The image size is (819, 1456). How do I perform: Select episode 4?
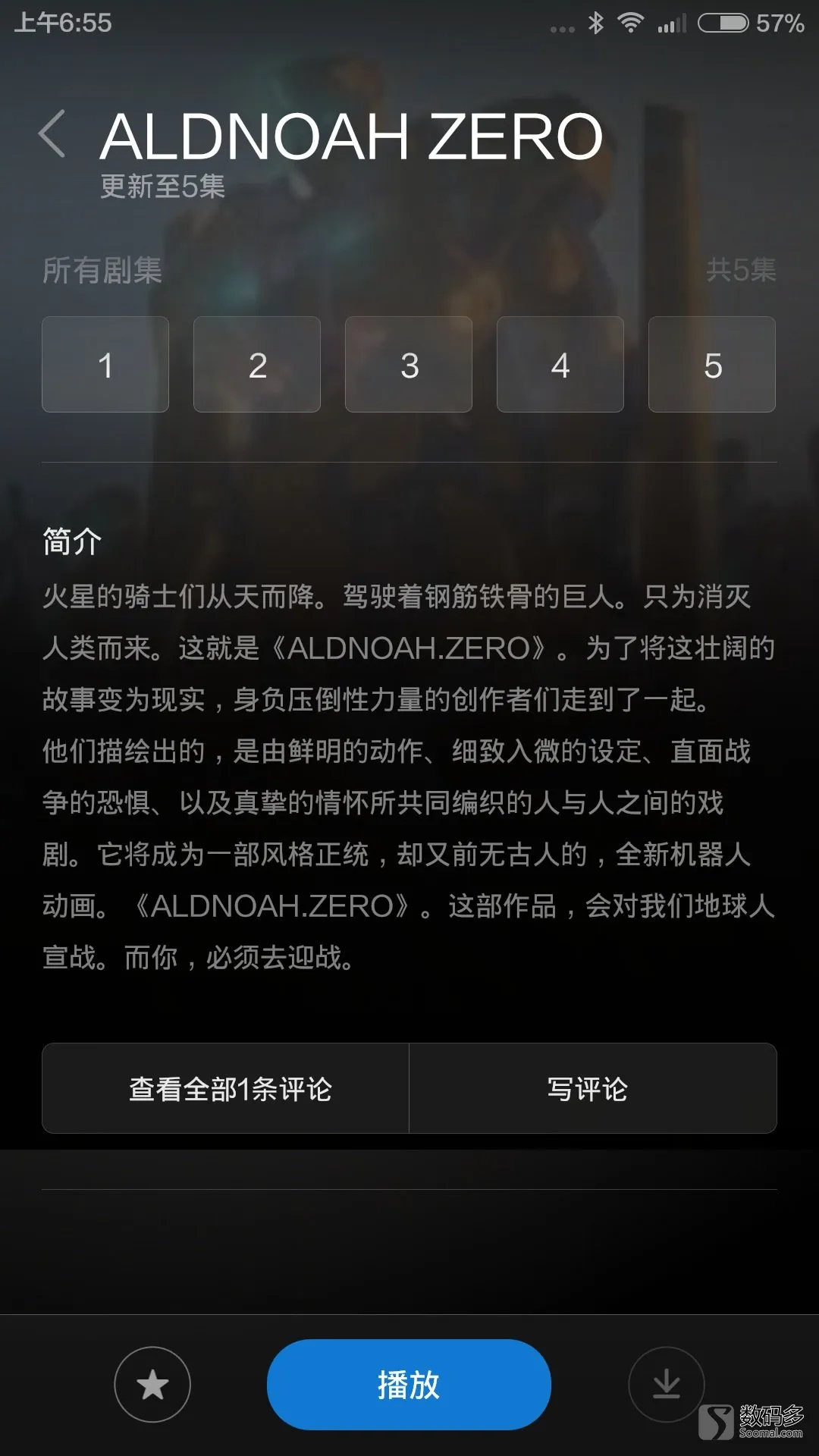[x=560, y=365]
